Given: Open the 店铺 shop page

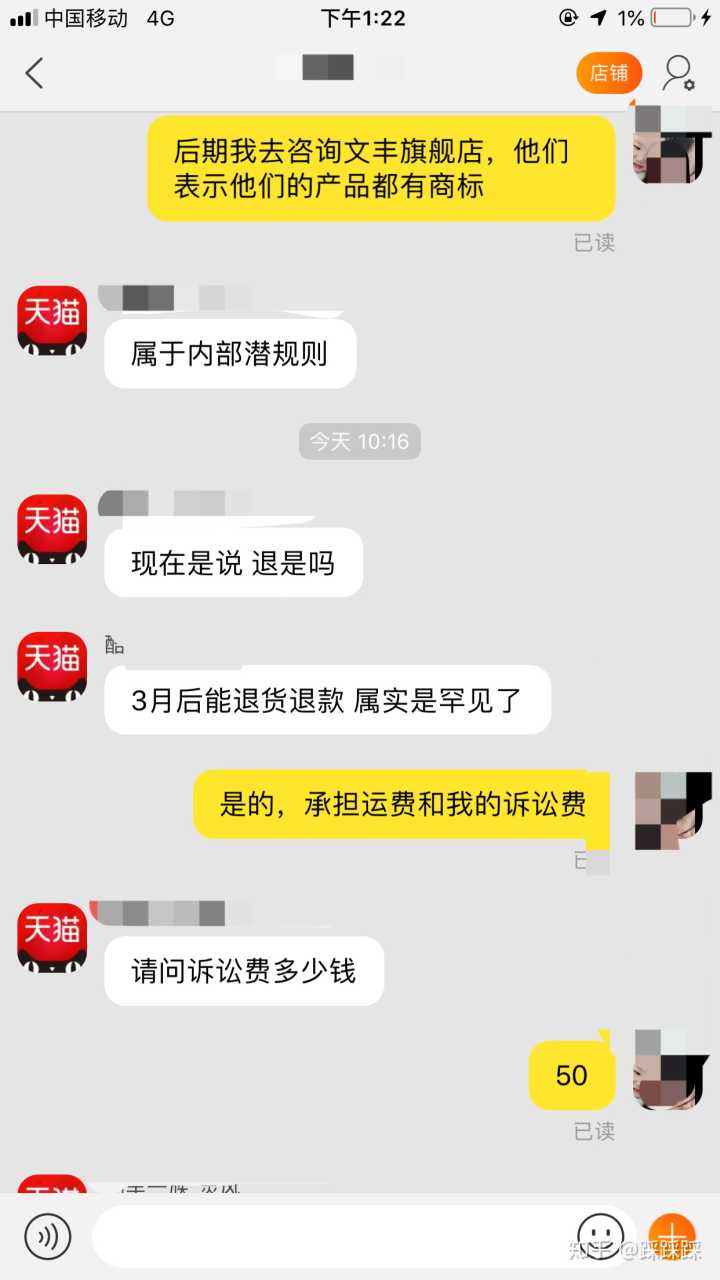Looking at the screenshot, I should coord(608,73).
